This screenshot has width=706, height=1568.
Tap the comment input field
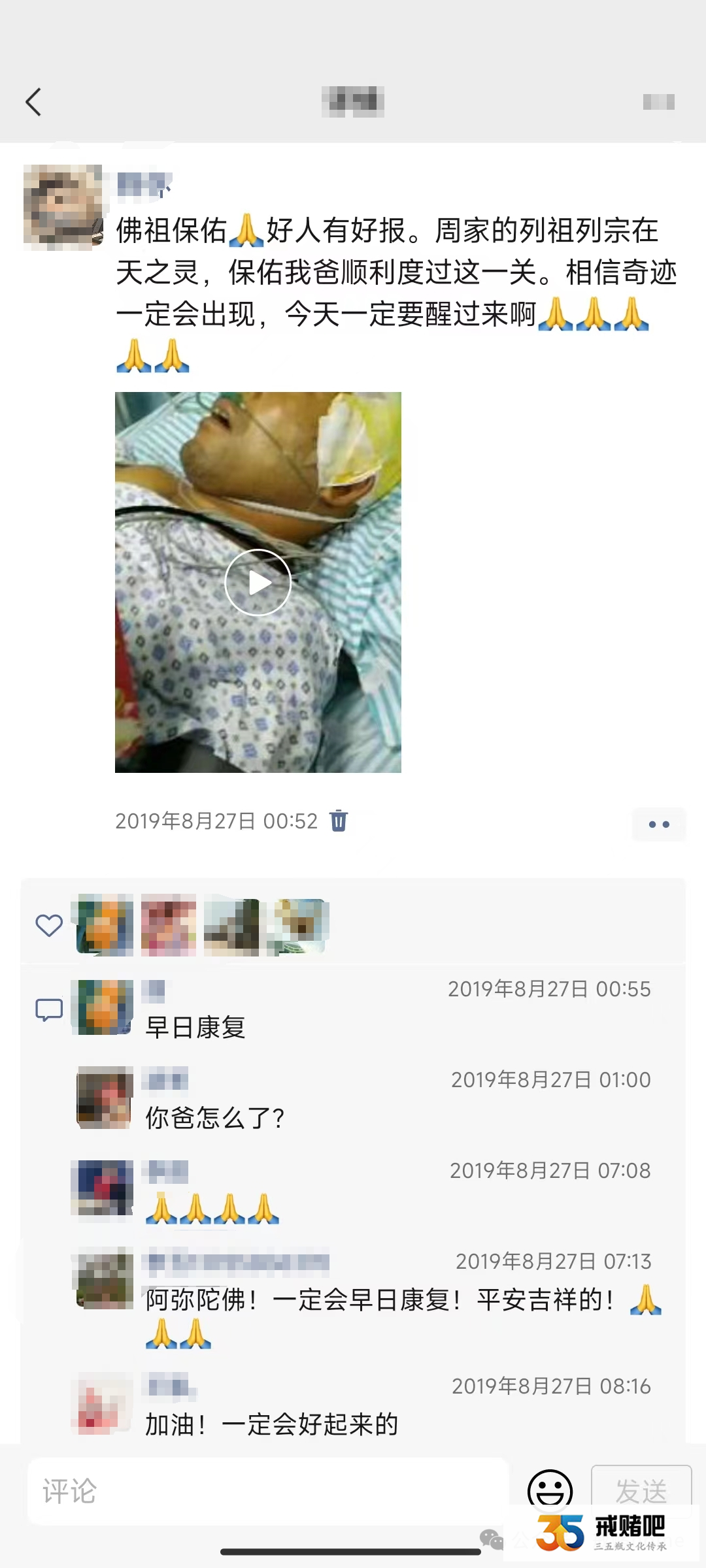268,1491
